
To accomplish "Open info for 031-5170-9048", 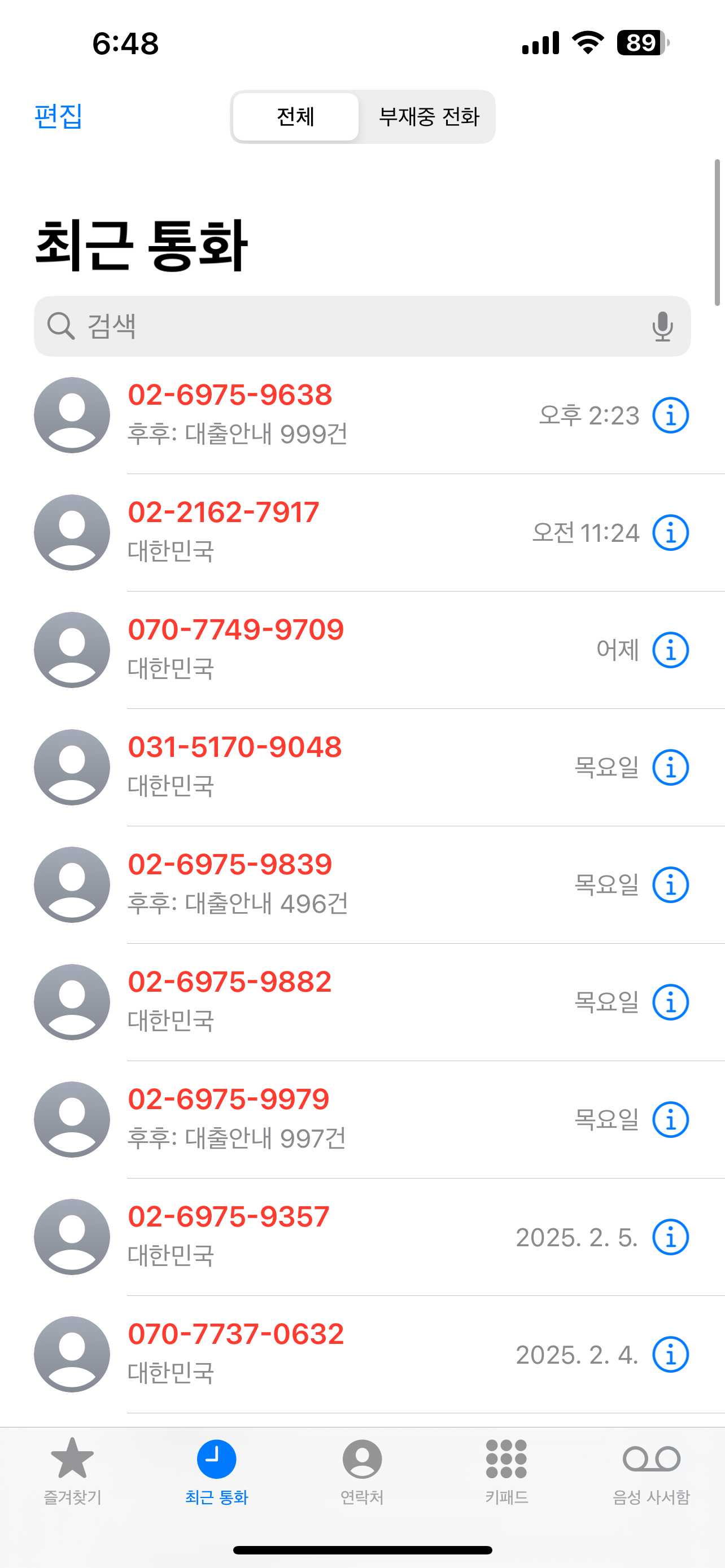I will (x=670, y=767).
